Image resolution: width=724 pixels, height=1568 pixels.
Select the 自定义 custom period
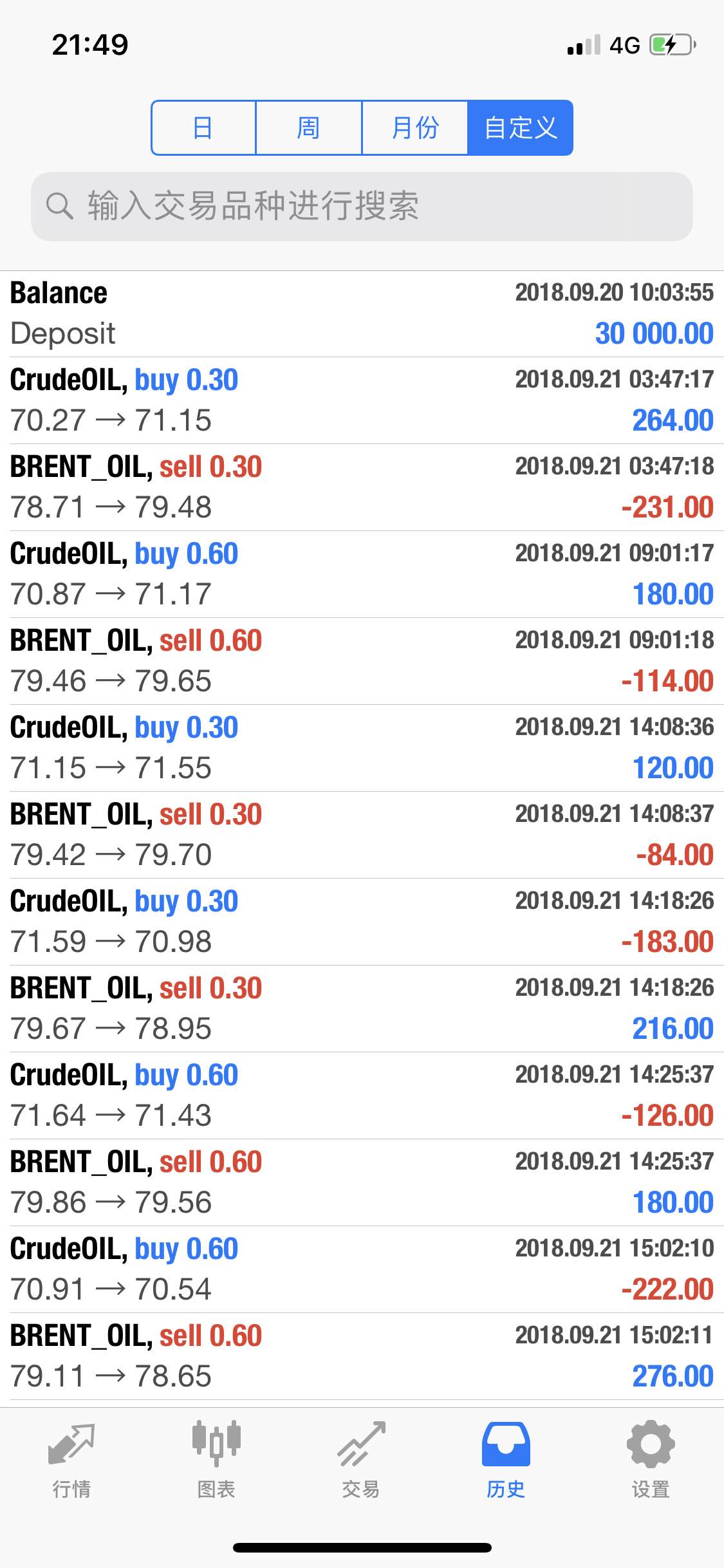[x=520, y=127]
